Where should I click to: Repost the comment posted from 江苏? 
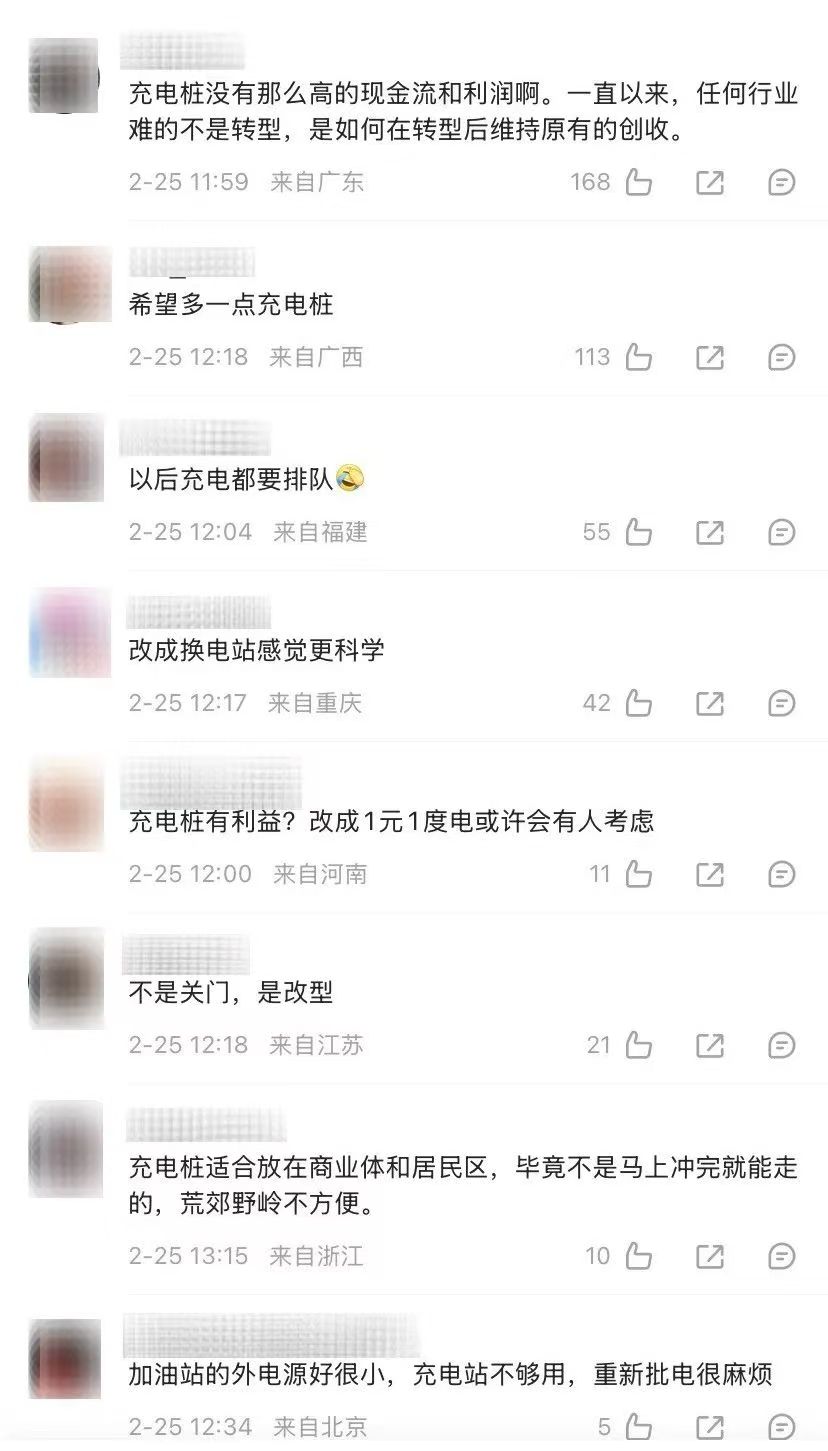710,1046
